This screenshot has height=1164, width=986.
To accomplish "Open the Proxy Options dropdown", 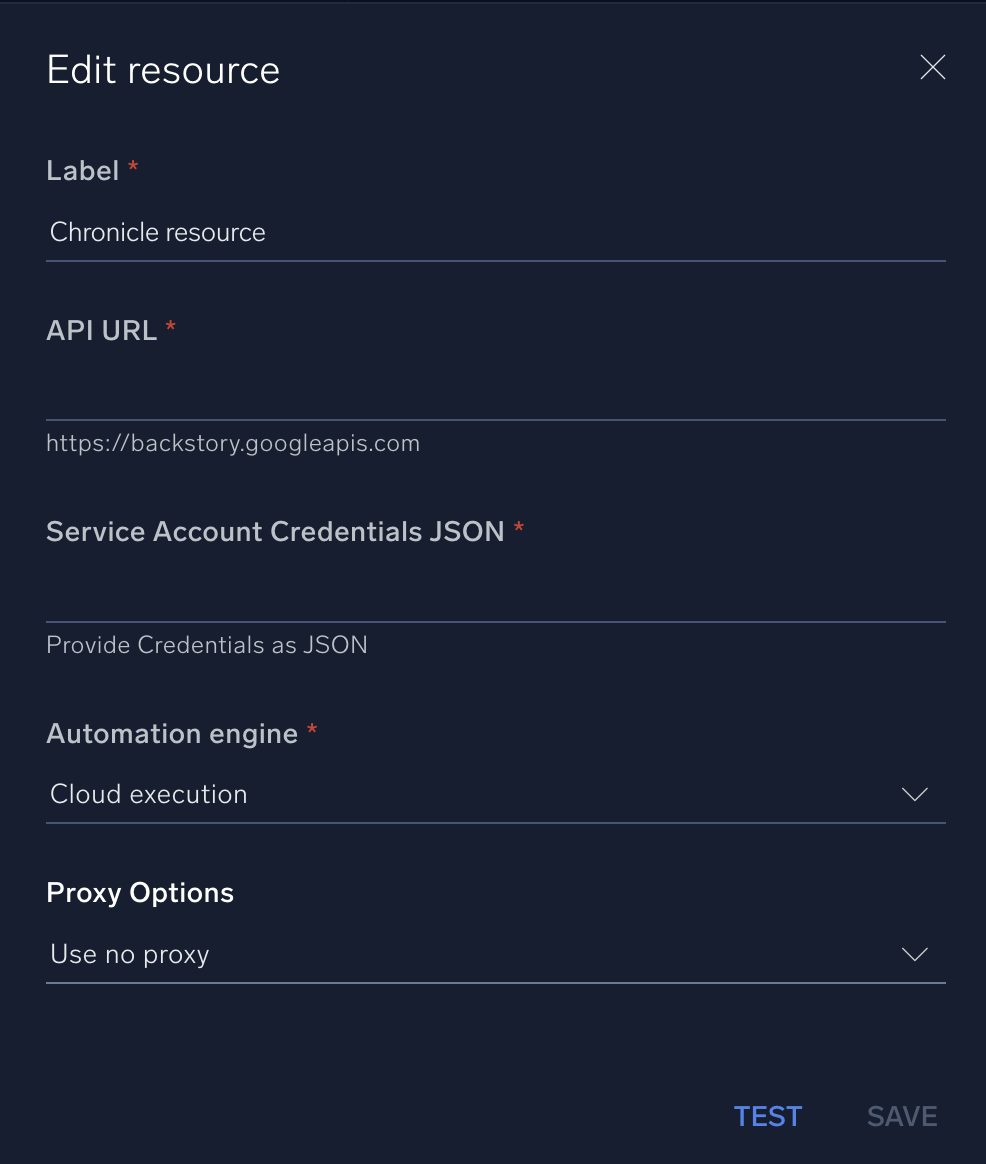I will (x=495, y=955).
